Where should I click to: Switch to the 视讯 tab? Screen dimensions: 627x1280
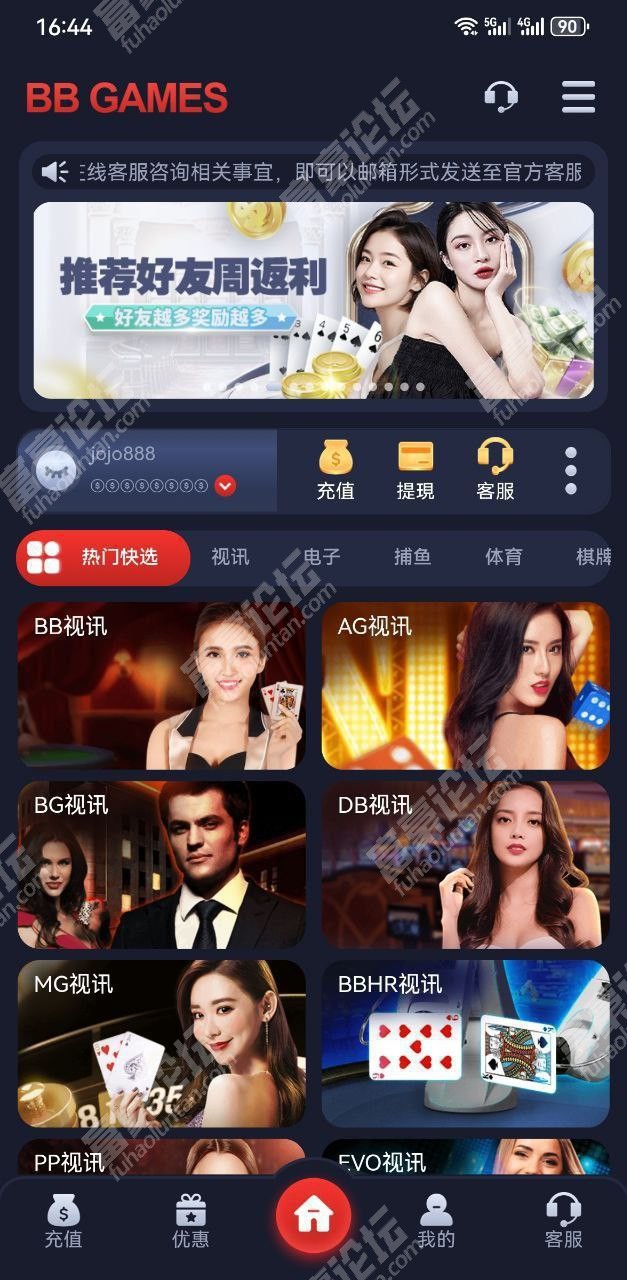coord(230,557)
